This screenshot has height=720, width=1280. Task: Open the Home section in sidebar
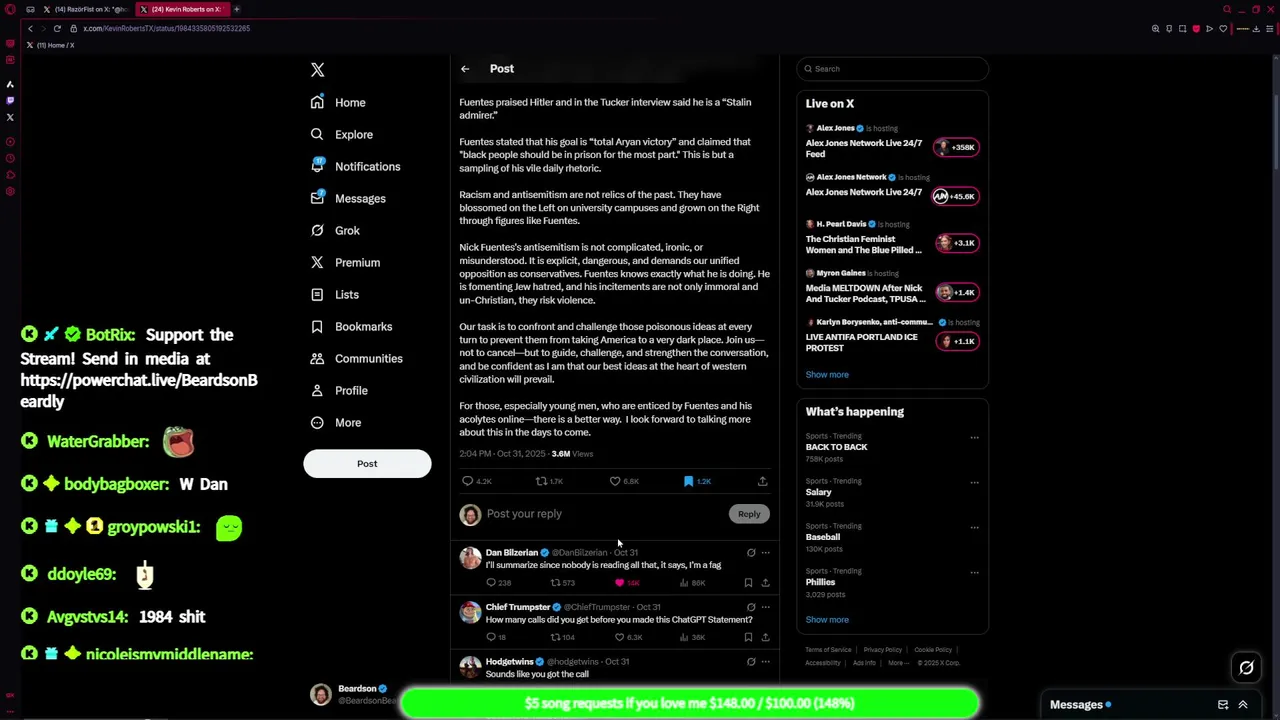pyautogui.click(x=349, y=102)
